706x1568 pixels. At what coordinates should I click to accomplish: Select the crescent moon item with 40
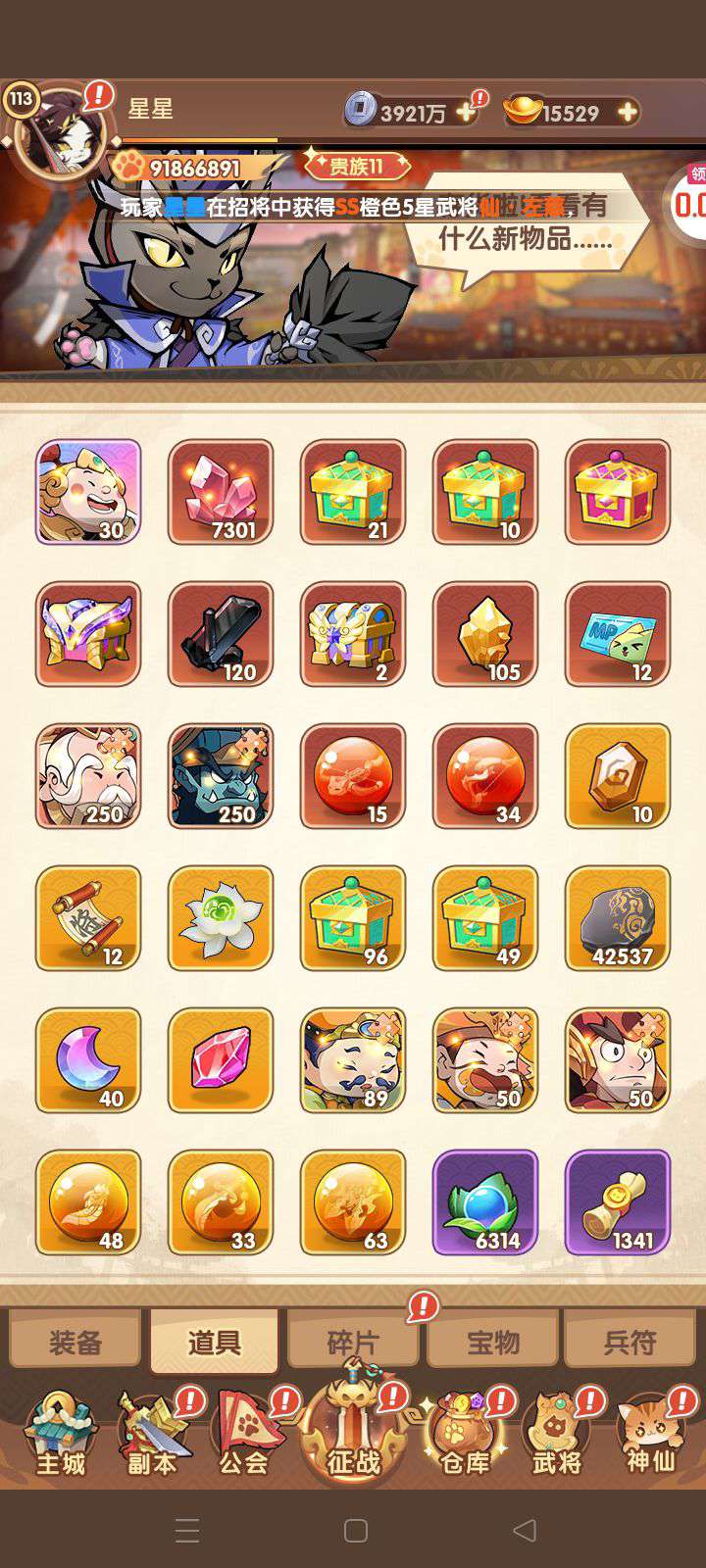(88, 1060)
